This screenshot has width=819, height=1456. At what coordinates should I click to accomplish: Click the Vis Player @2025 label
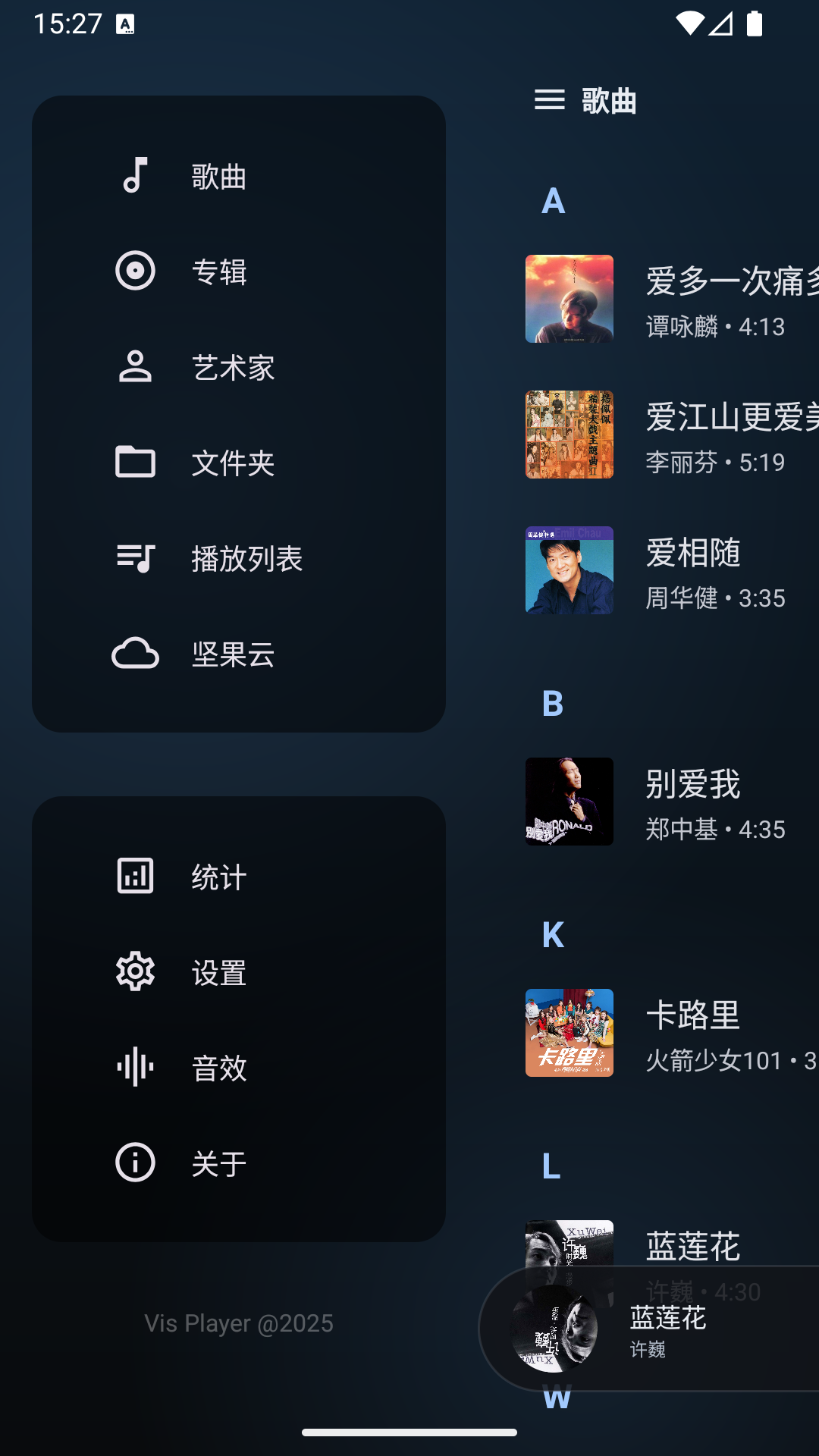239,1323
